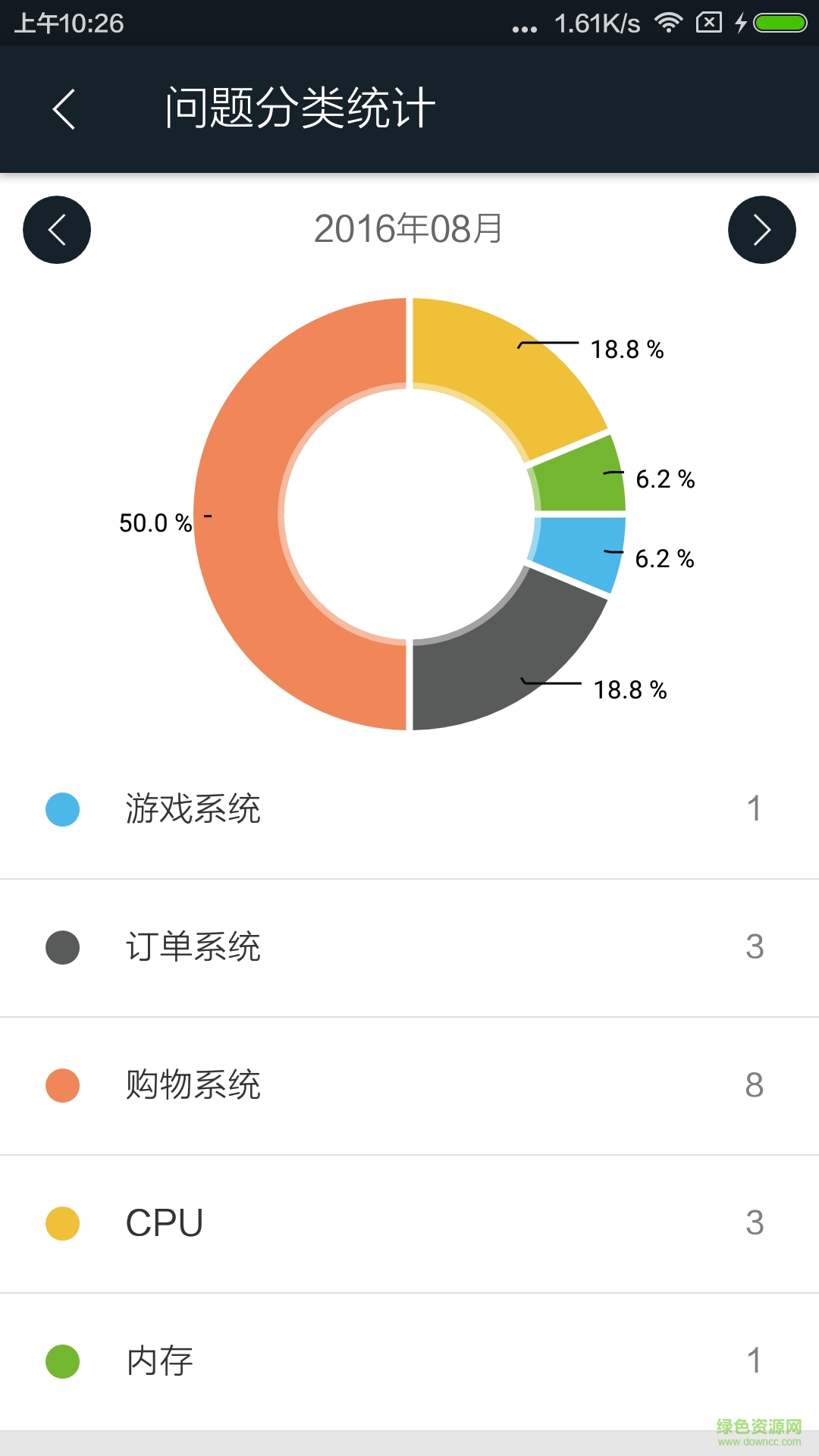The width and height of the screenshot is (819, 1456).
Task: Show the previous month's statistics
Action: (57, 230)
